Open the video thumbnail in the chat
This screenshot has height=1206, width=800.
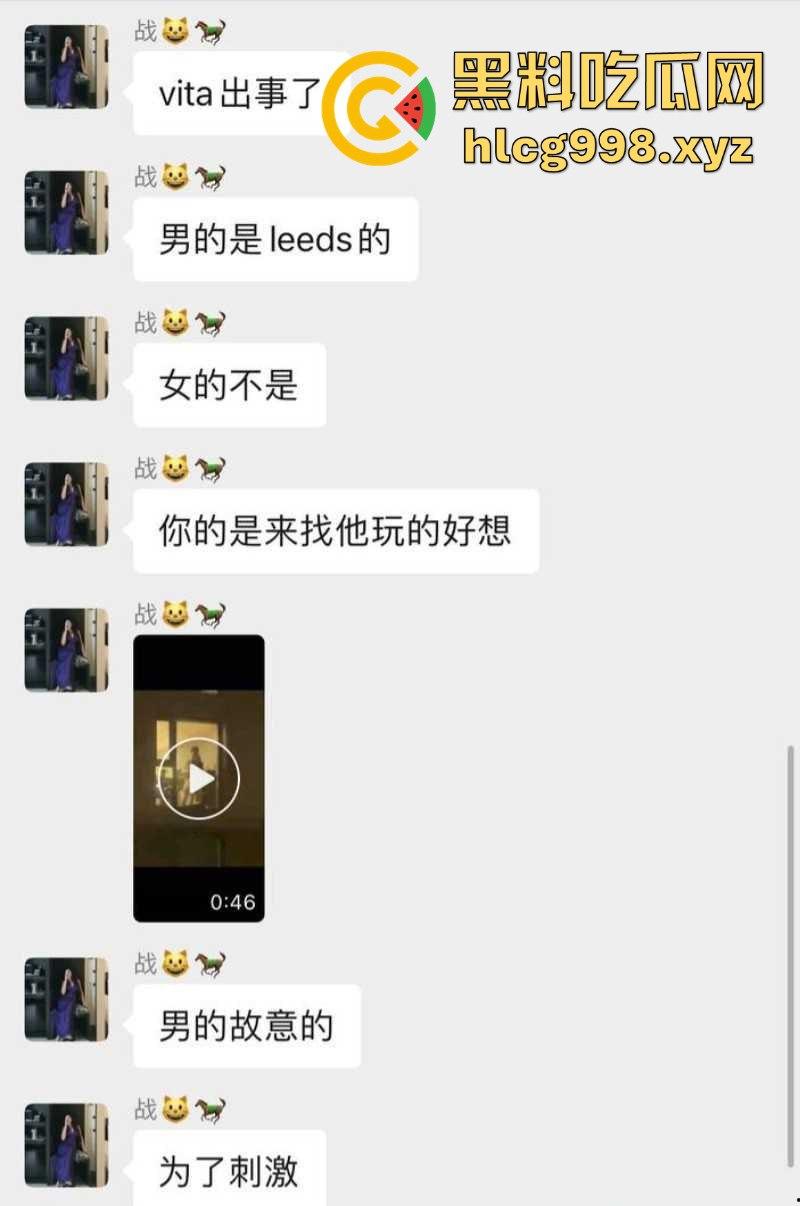(x=198, y=778)
